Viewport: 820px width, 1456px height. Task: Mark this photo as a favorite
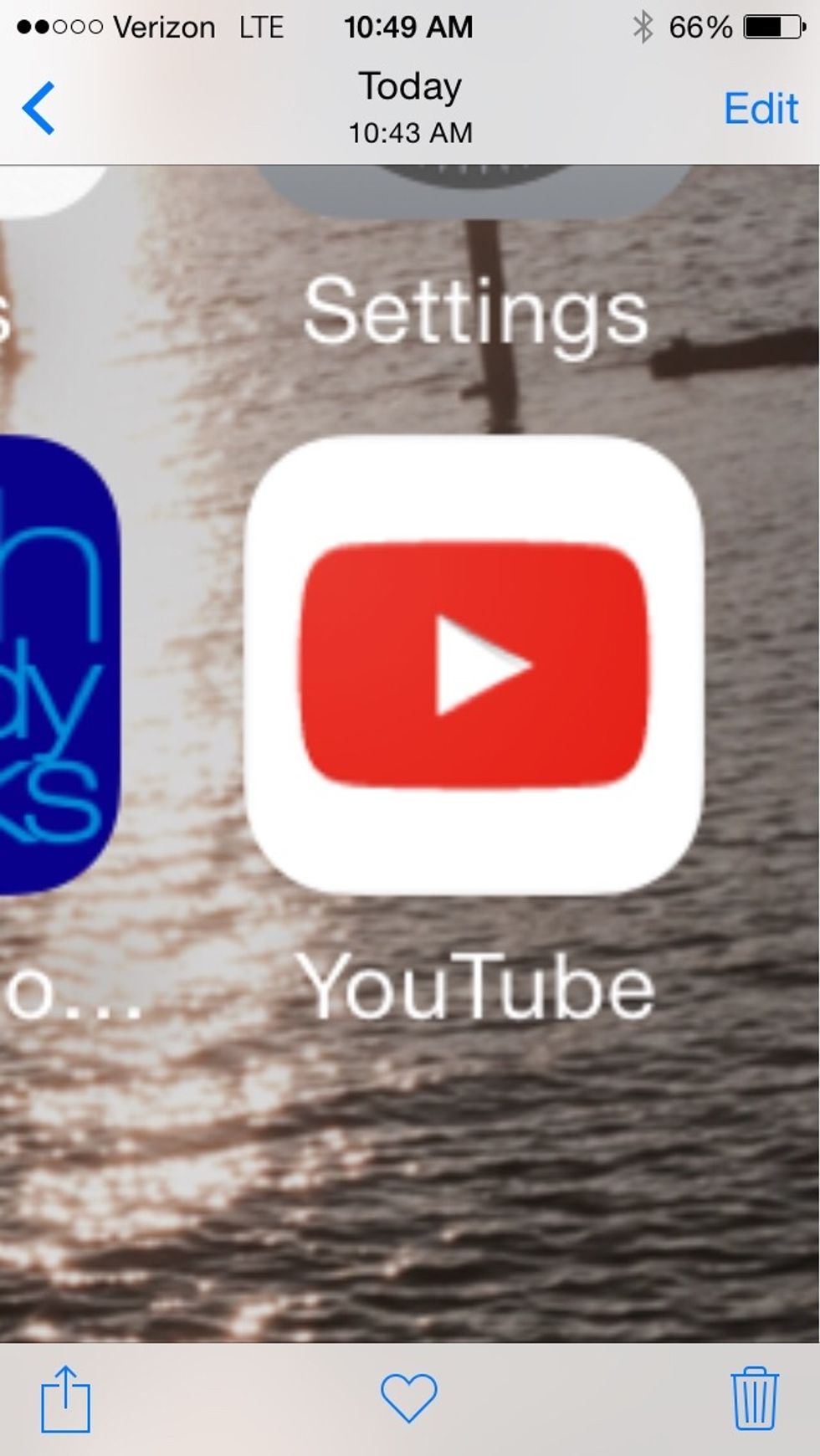(408, 1397)
